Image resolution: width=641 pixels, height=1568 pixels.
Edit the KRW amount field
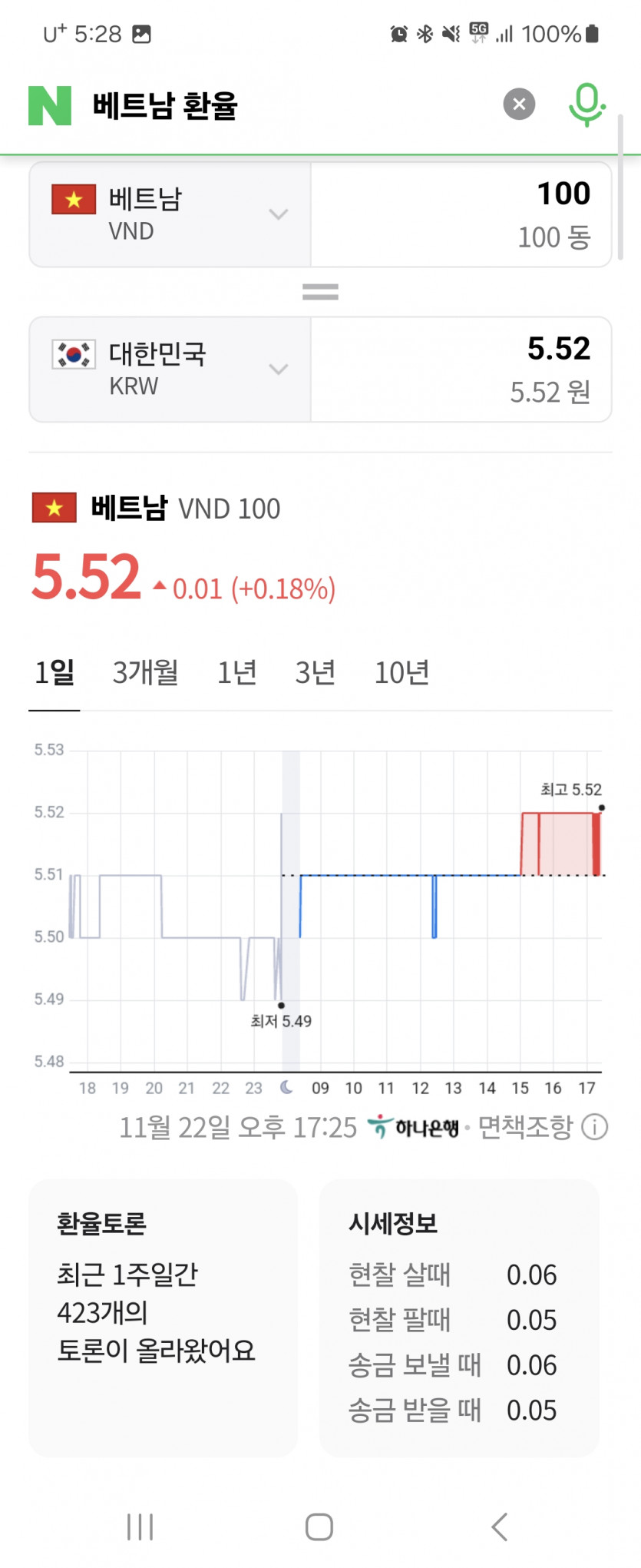point(461,370)
